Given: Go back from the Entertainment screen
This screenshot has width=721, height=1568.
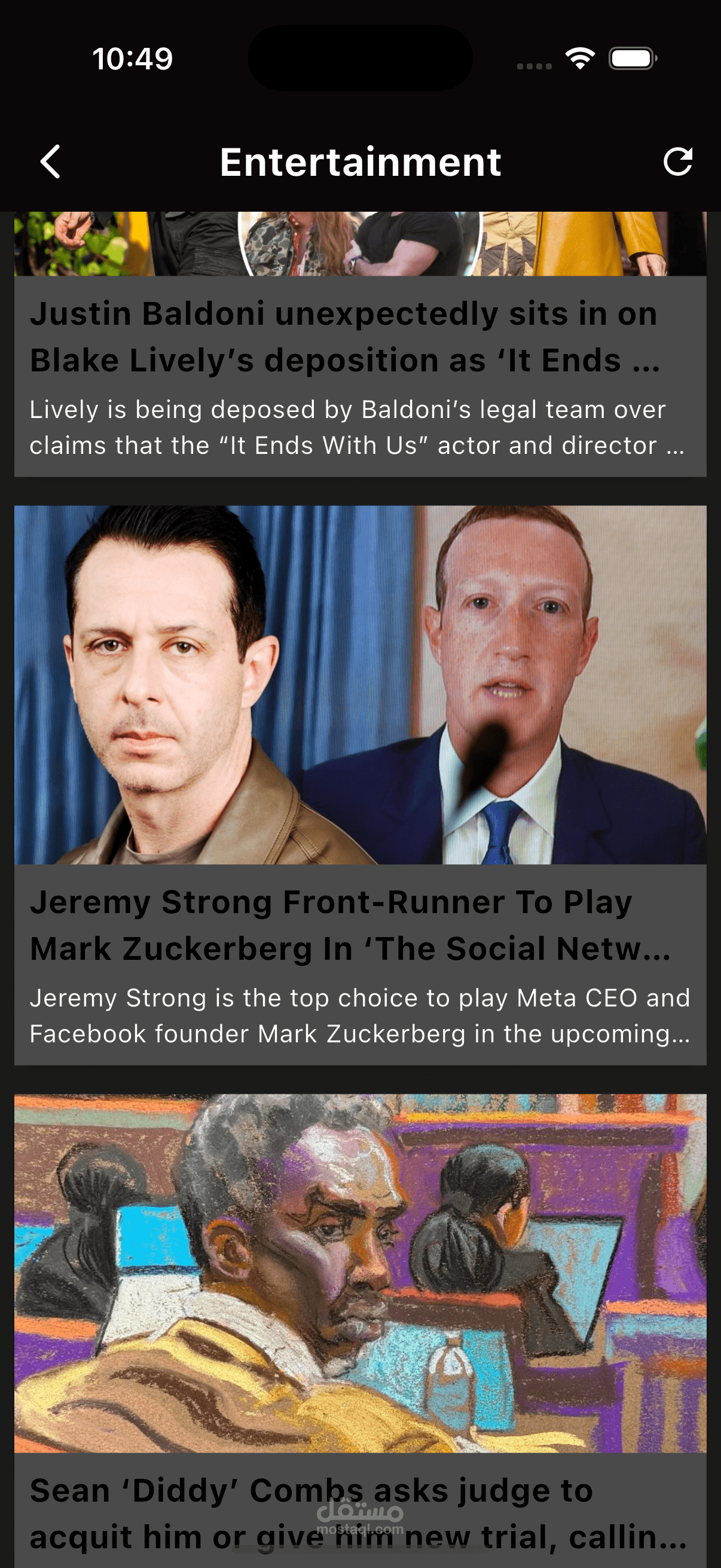Looking at the screenshot, I should point(50,162).
